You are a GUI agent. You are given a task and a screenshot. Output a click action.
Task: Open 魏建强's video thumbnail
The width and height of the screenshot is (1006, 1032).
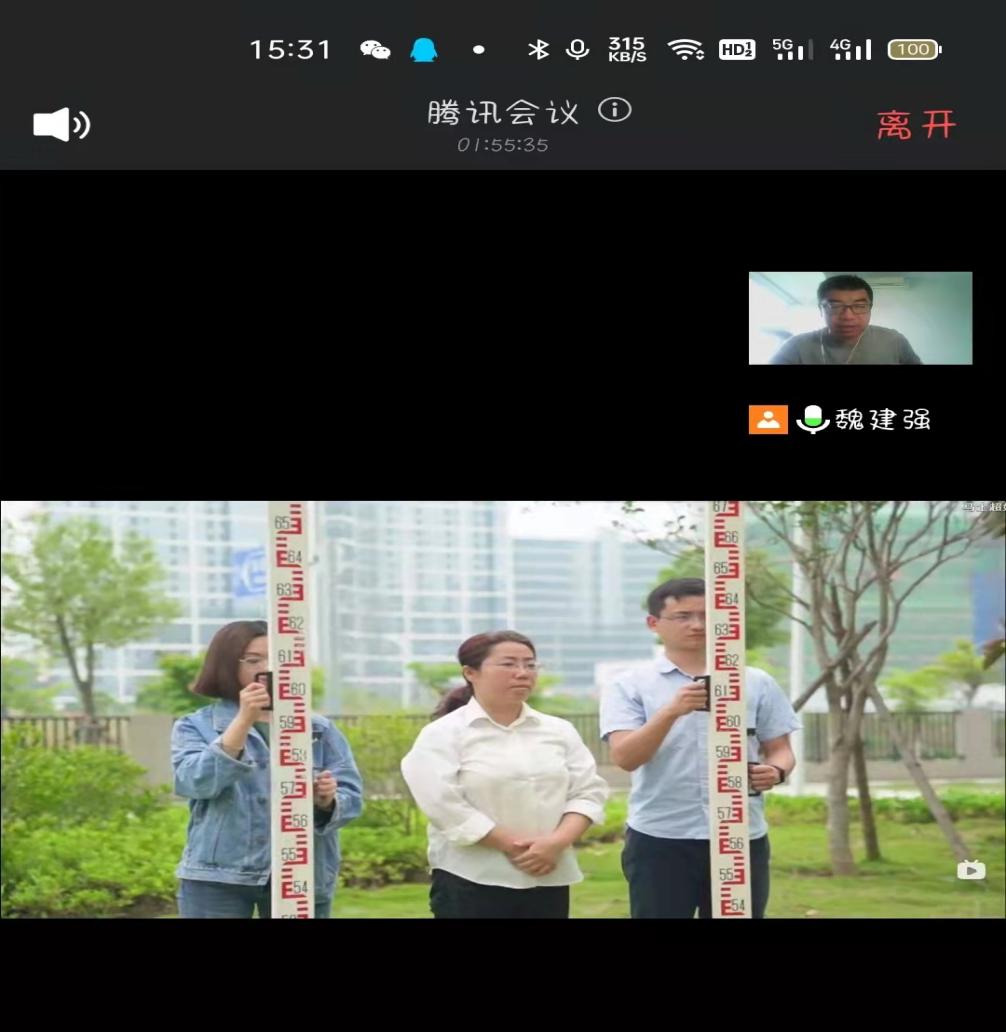click(x=860, y=318)
